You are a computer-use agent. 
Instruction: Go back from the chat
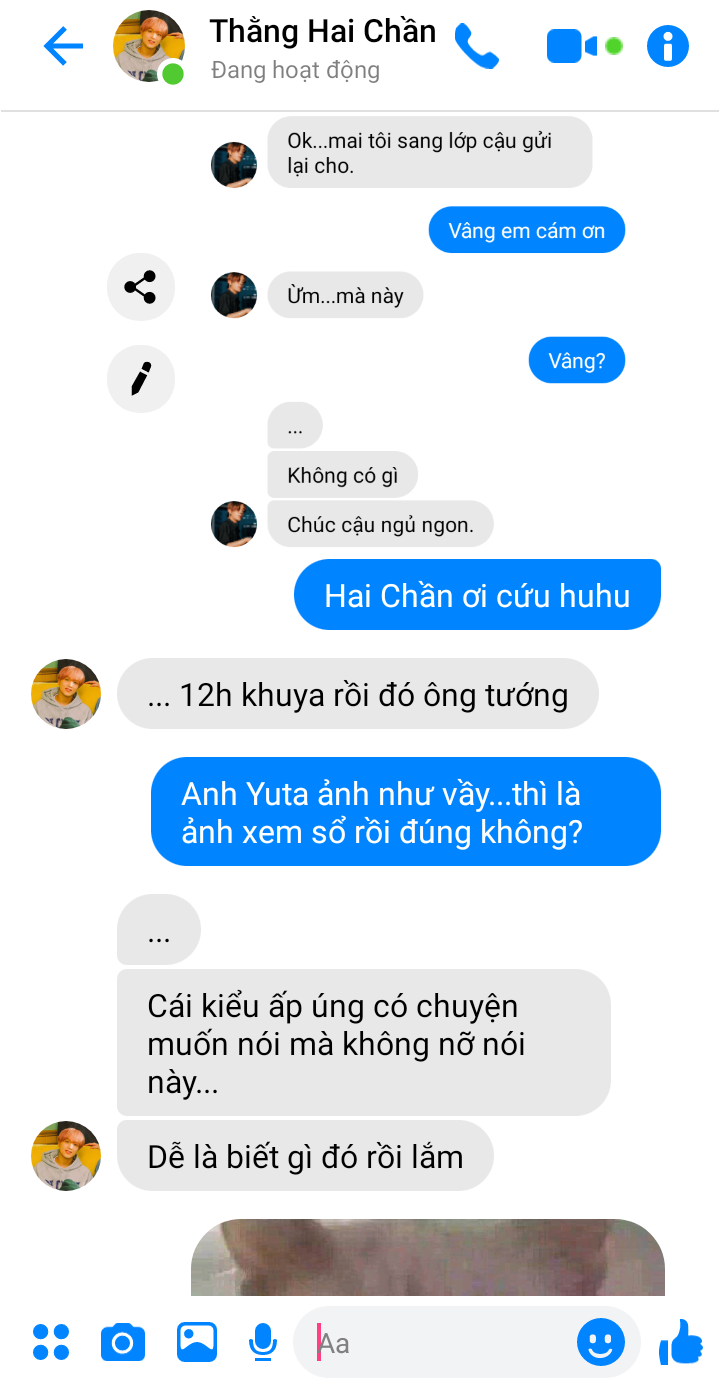[x=63, y=46]
